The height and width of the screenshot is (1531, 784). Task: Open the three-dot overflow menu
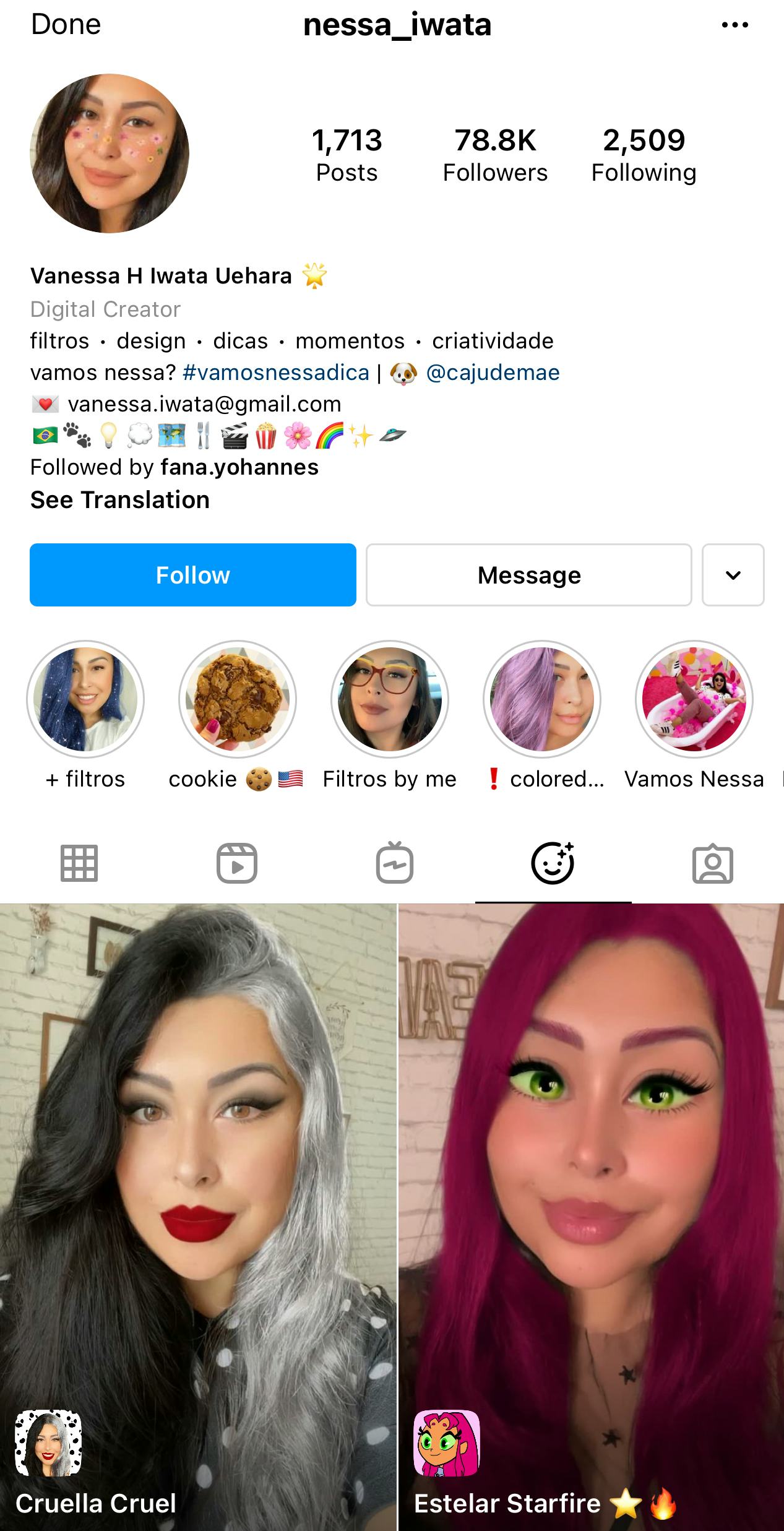(x=734, y=25)
